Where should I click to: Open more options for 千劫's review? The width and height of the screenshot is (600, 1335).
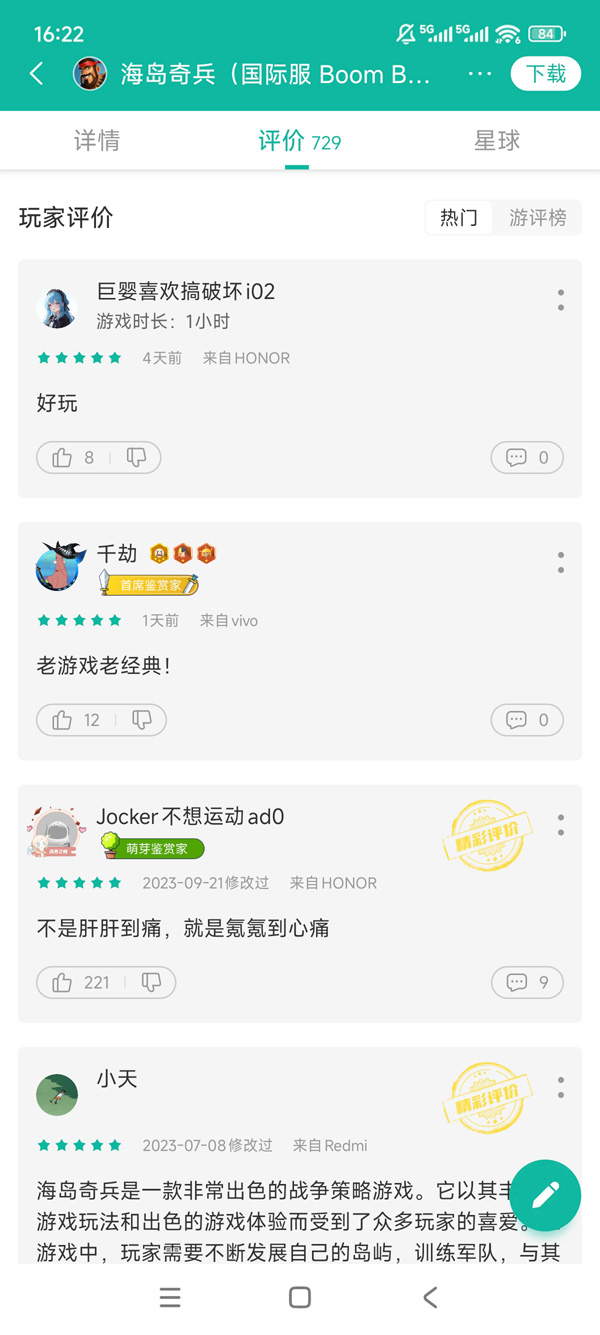[x=561, y=562]
